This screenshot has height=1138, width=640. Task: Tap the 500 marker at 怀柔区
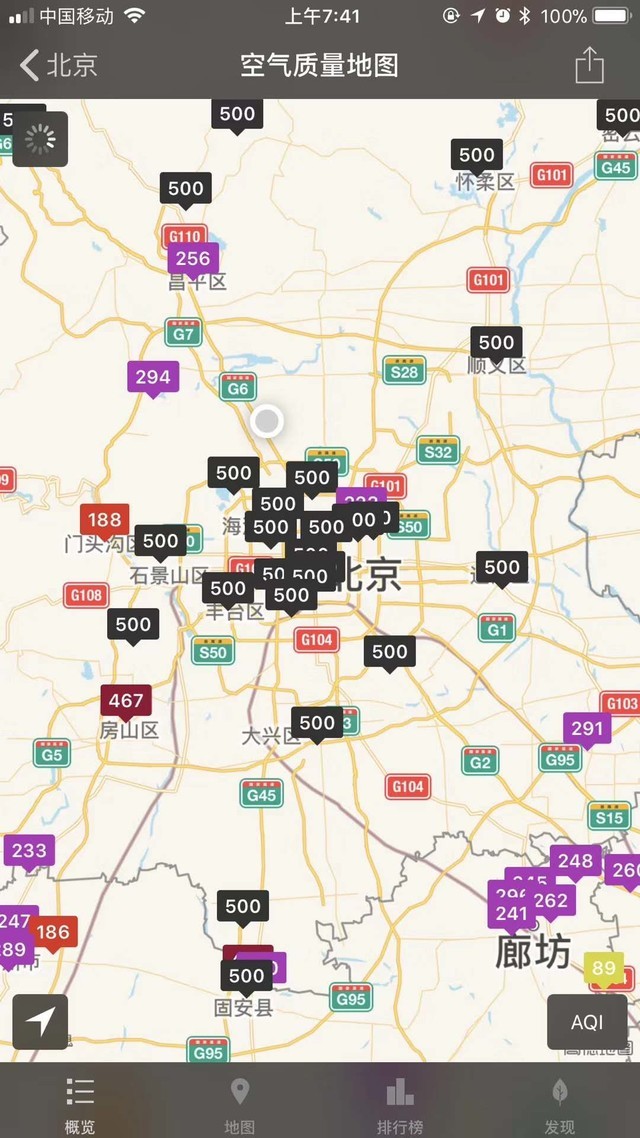point(477,155)
